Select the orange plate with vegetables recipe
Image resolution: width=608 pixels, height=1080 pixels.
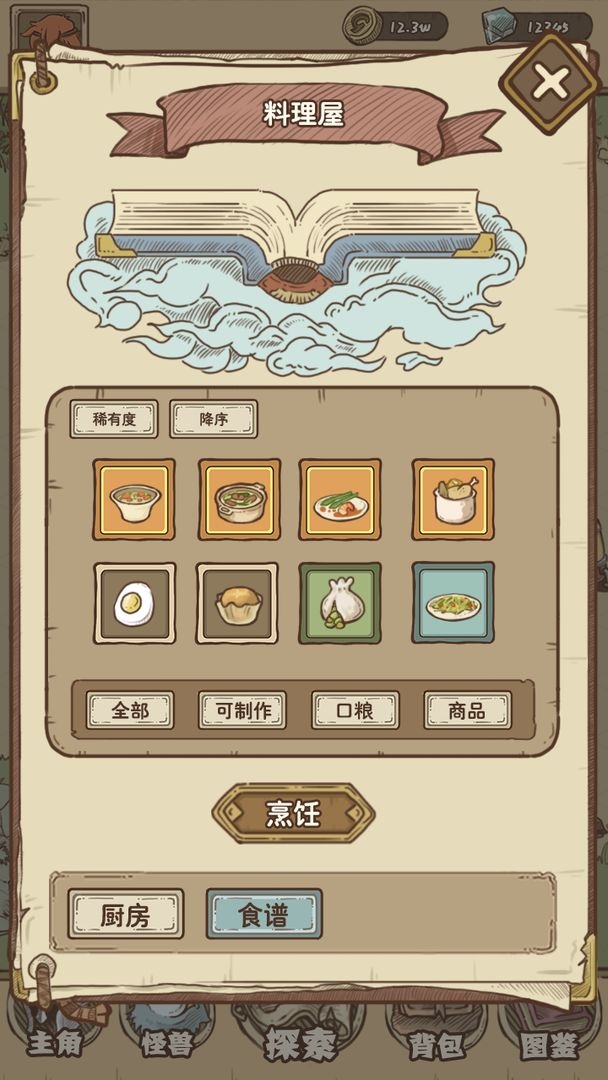(340, 499)
